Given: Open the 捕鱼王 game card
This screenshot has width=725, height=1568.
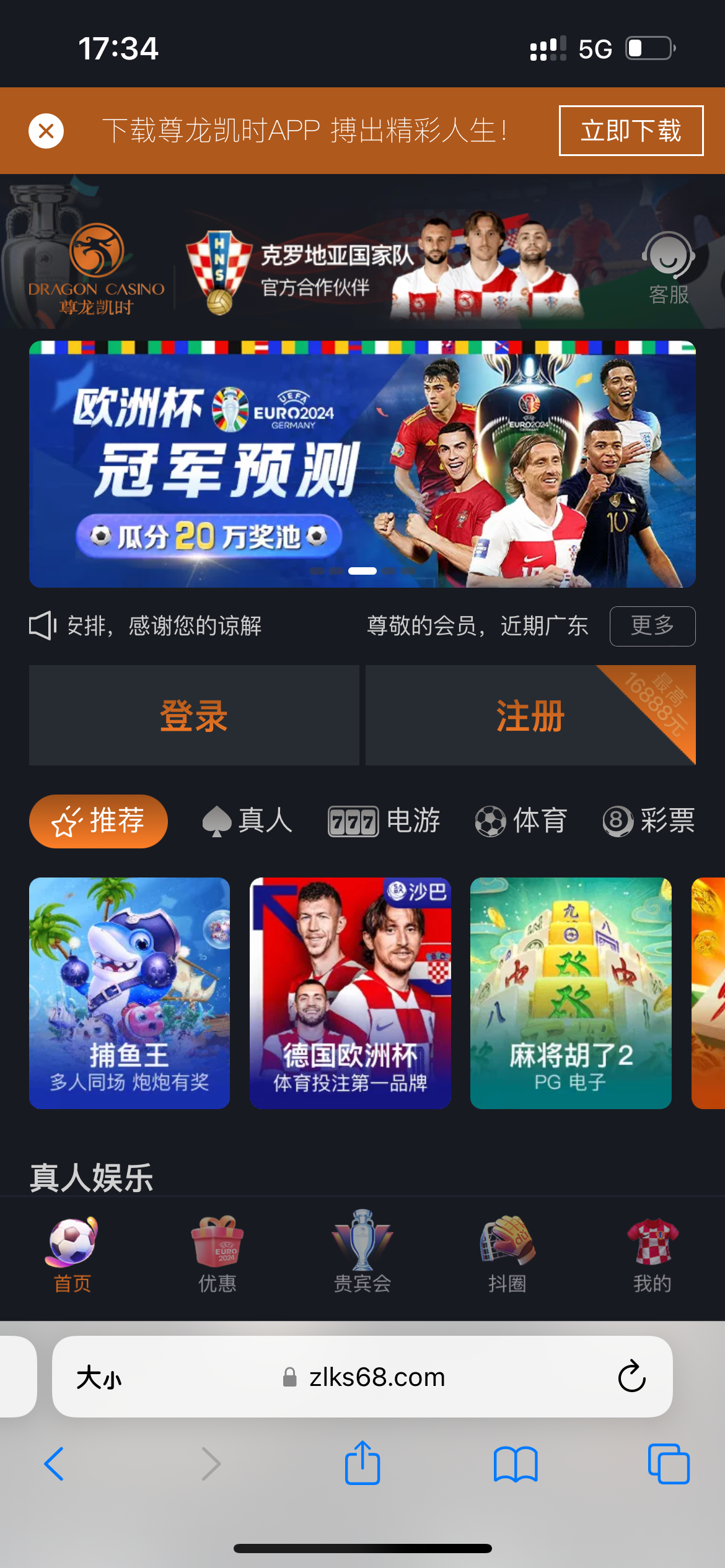Looking at the screenshot, I should pyautogui.click(x=130, y=993).
